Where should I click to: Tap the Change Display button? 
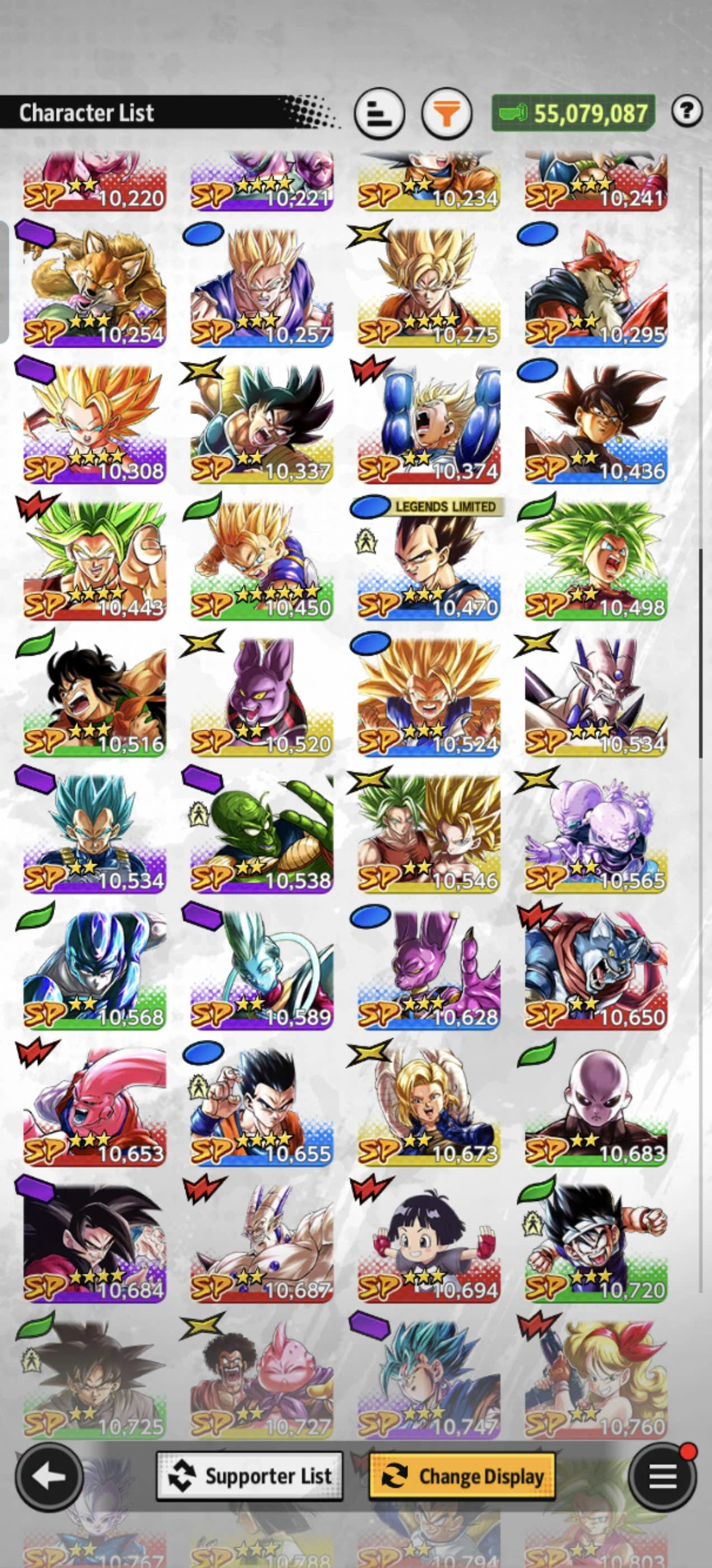(x=462, y=1476)
